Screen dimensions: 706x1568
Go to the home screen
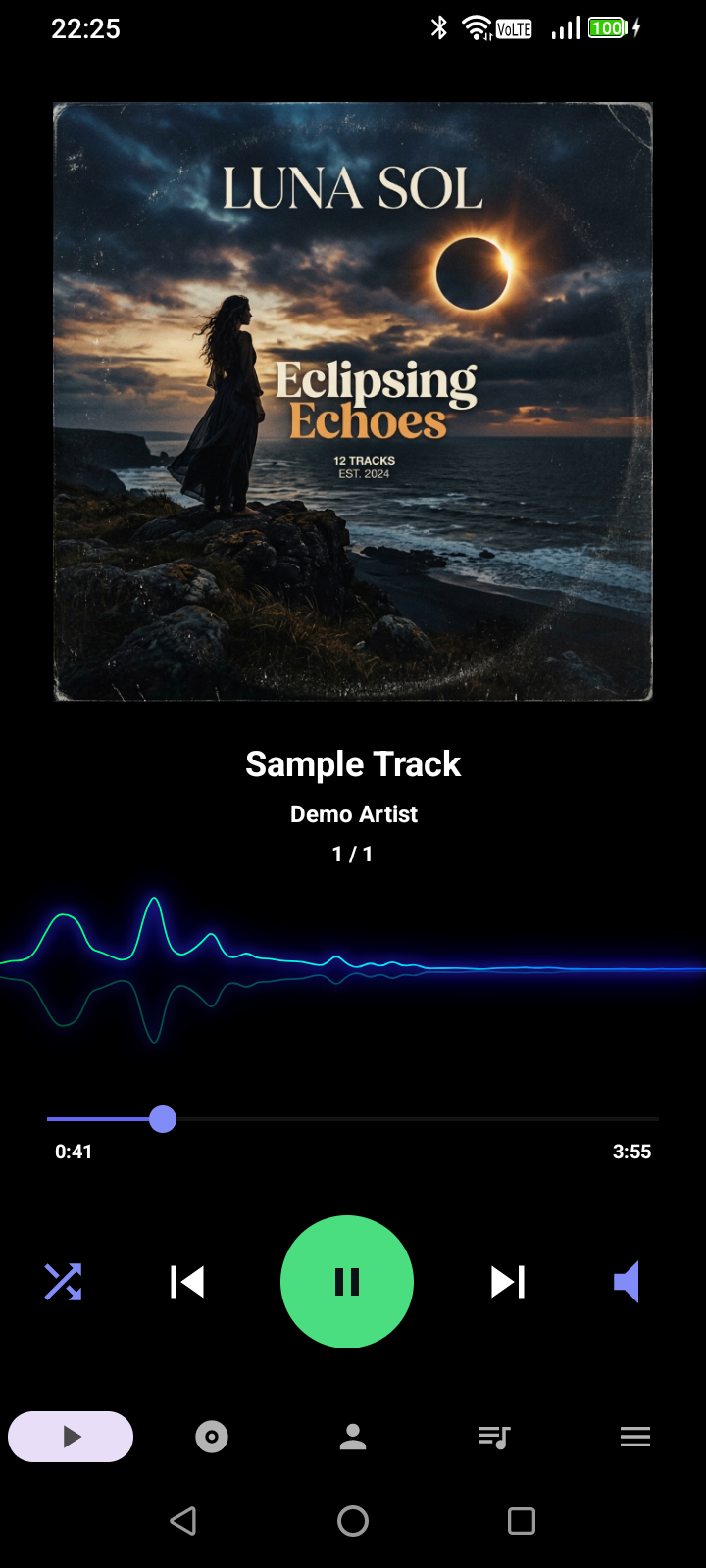[x=353, y=1521]
